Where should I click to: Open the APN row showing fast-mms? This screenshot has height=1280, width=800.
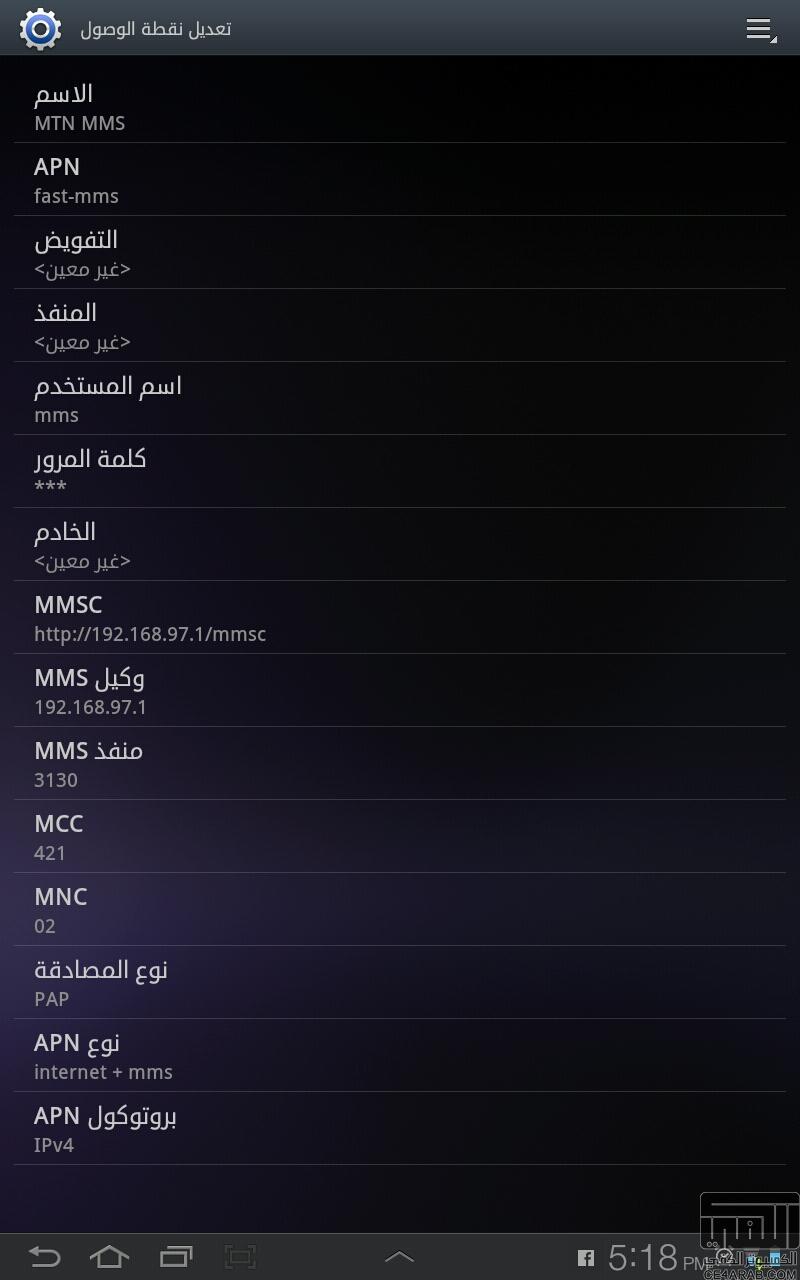click(400, 179)
